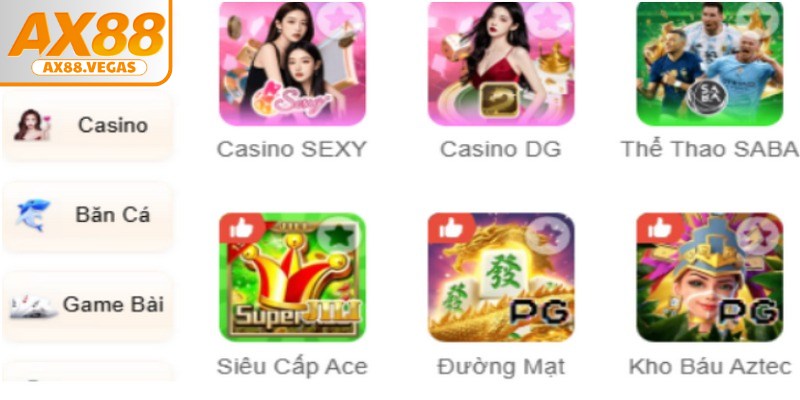The image size is (800, 400).
Task: Start the Kho Báu Aztec game
Action: (x=709, y=280)
